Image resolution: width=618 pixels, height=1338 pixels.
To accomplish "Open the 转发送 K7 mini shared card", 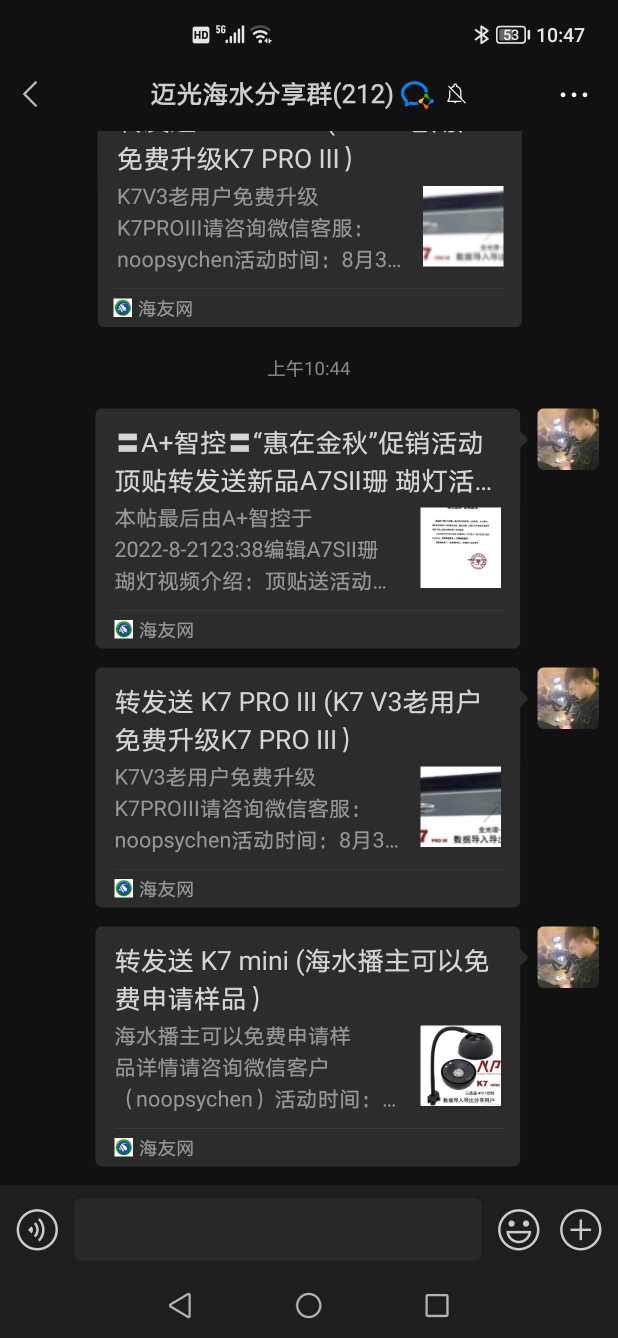I will click(x=307, y=1045).
